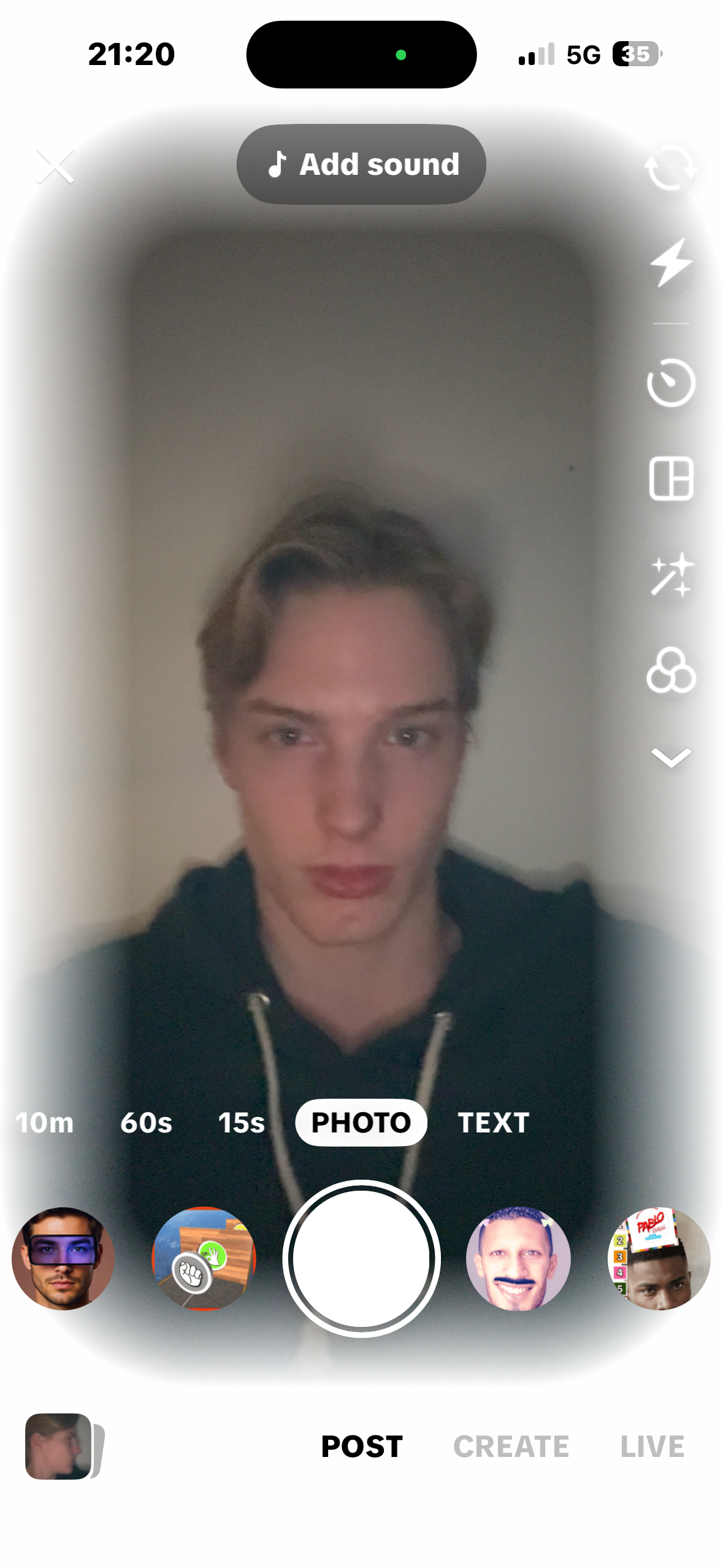
Task: Apply the mustache face effect
Action: click(x=518, y=1259)
